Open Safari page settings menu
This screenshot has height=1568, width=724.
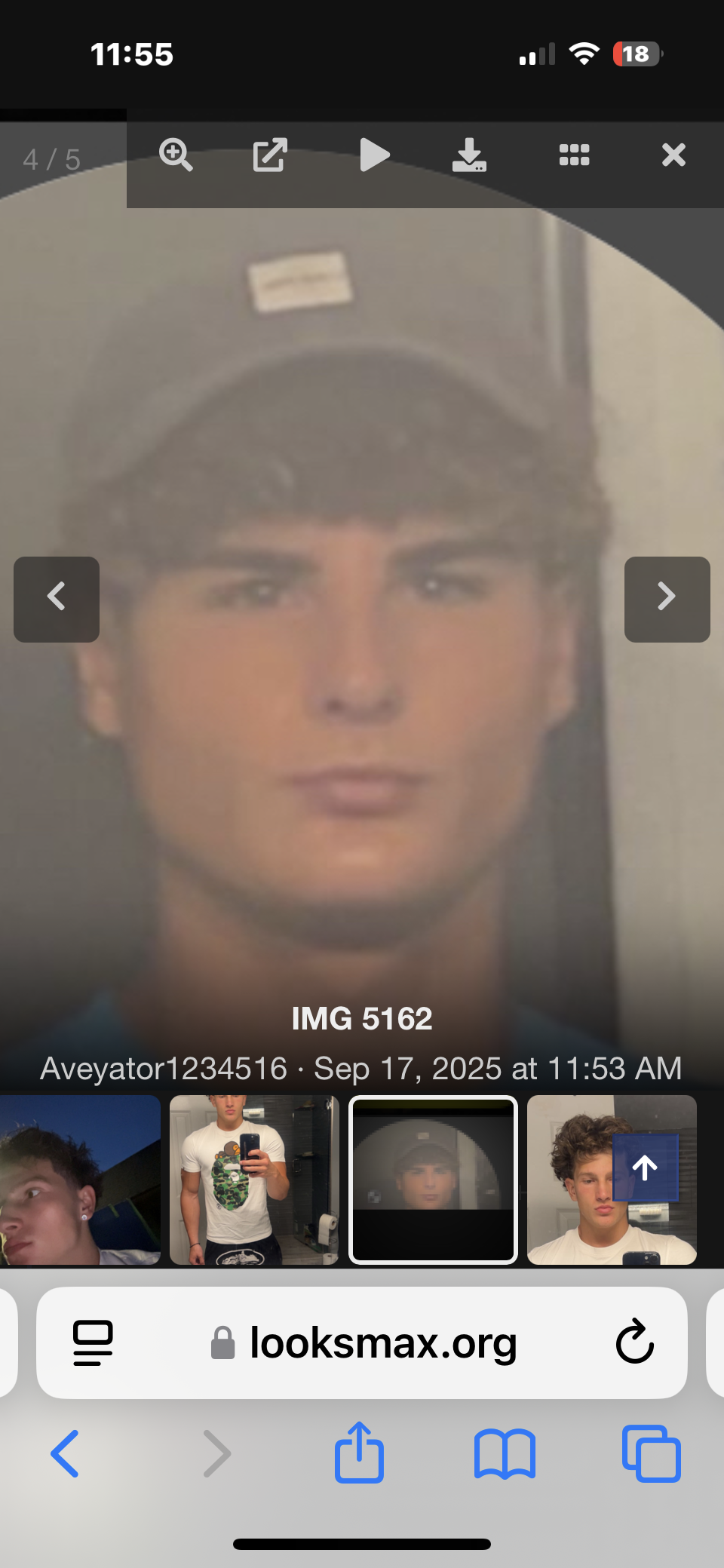click(93, 1342)
